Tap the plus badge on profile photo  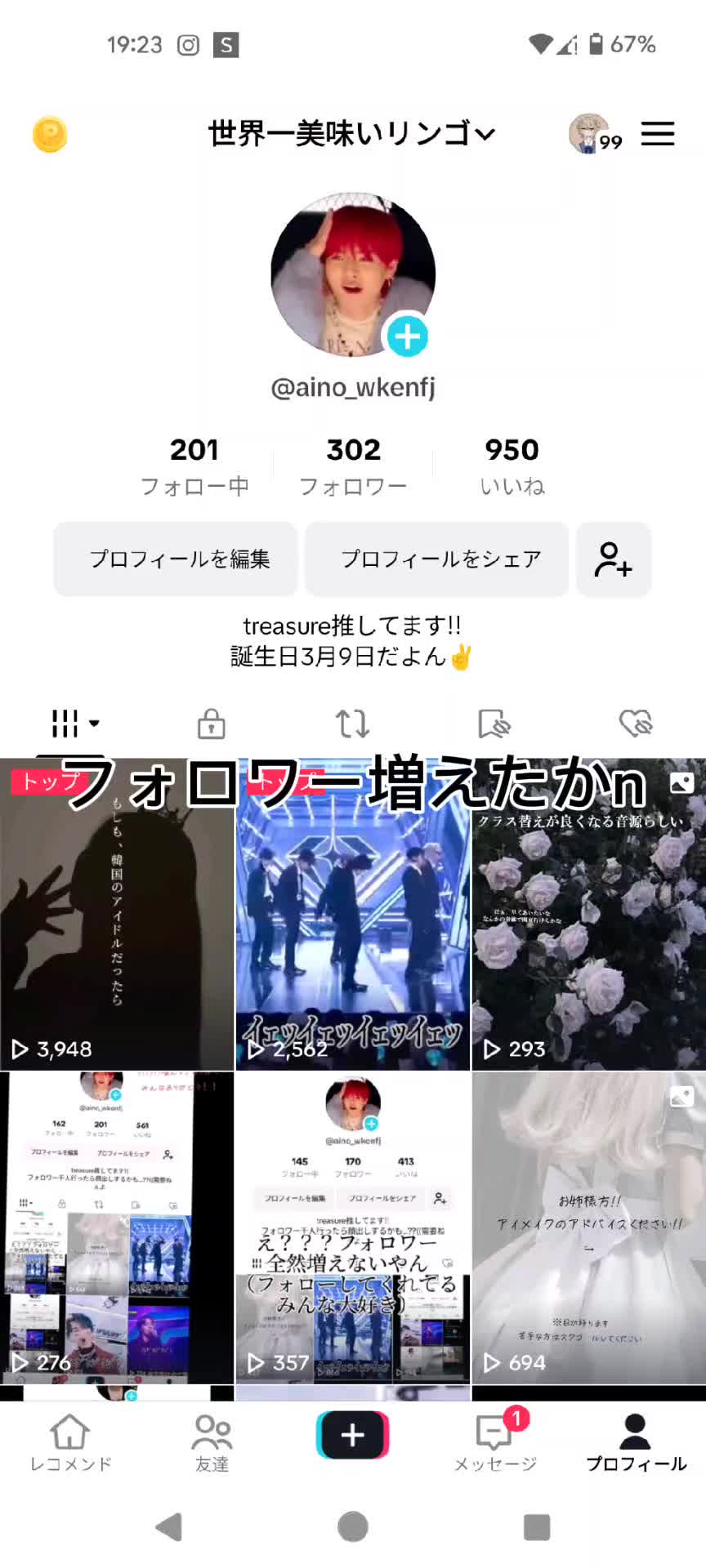(x=407, y=336)
